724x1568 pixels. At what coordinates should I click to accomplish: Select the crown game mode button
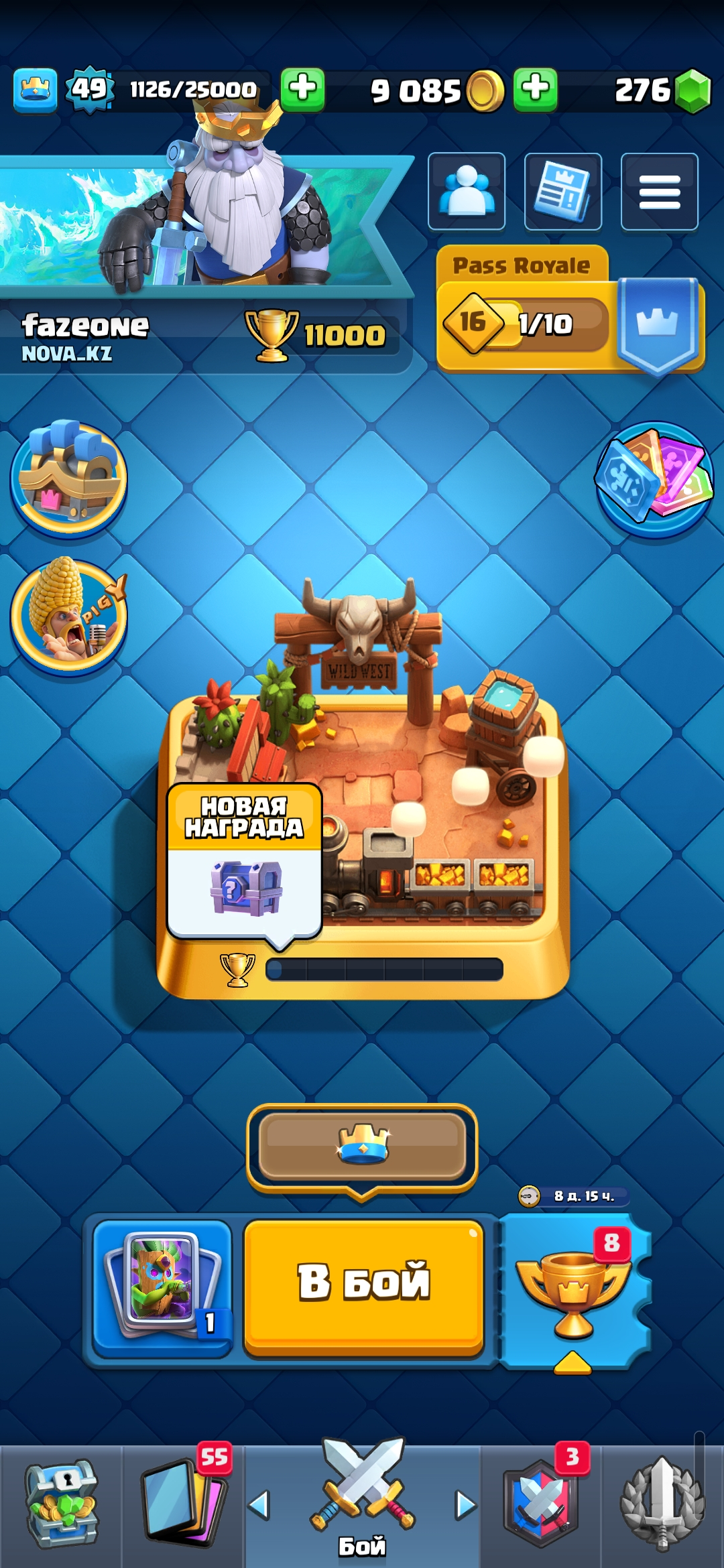[x=362, y=1146]
